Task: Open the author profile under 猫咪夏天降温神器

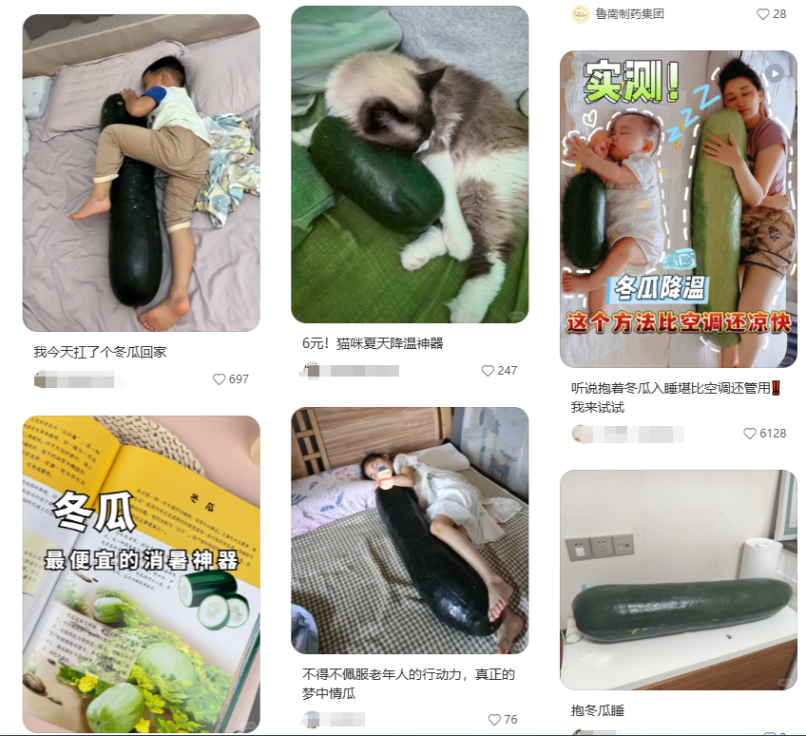Action: click(x=350, y=370)
